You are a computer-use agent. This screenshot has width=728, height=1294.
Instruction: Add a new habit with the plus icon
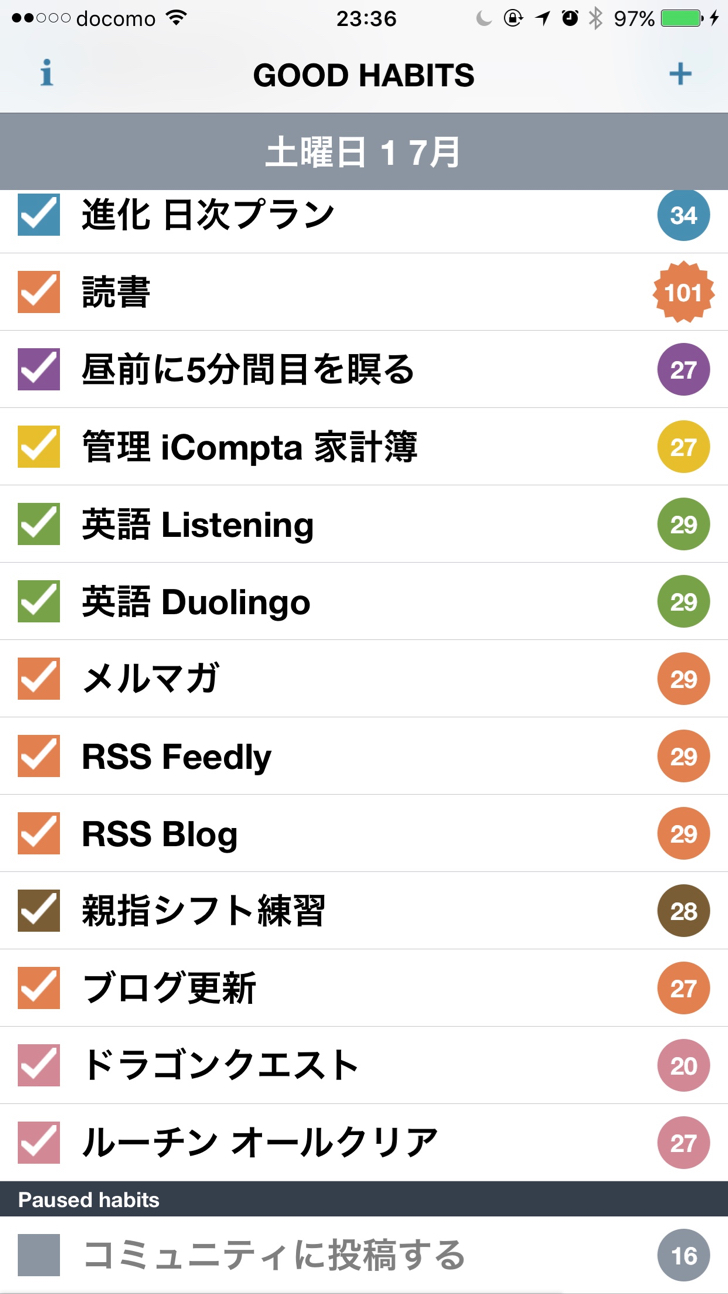[x=680, y=74]
